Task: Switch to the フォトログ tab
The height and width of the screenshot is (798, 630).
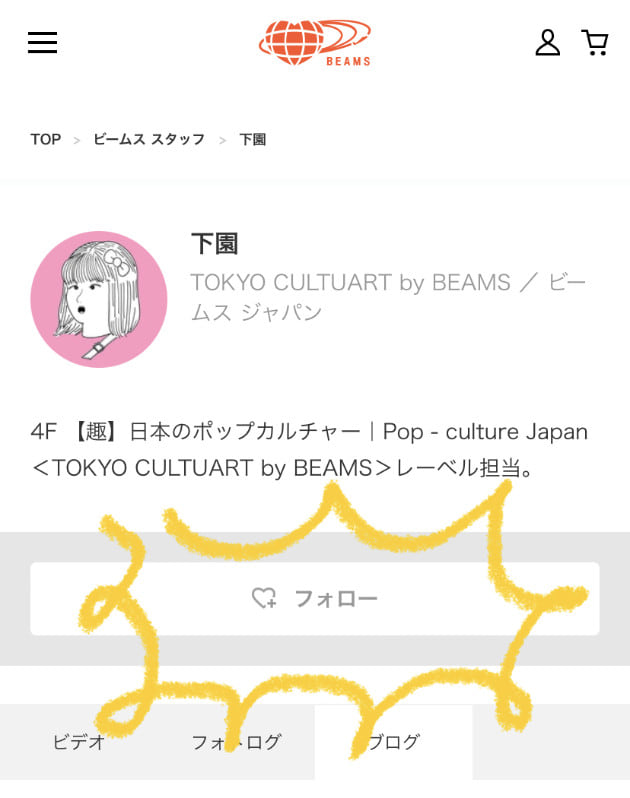Action: (x=236, y=742)
